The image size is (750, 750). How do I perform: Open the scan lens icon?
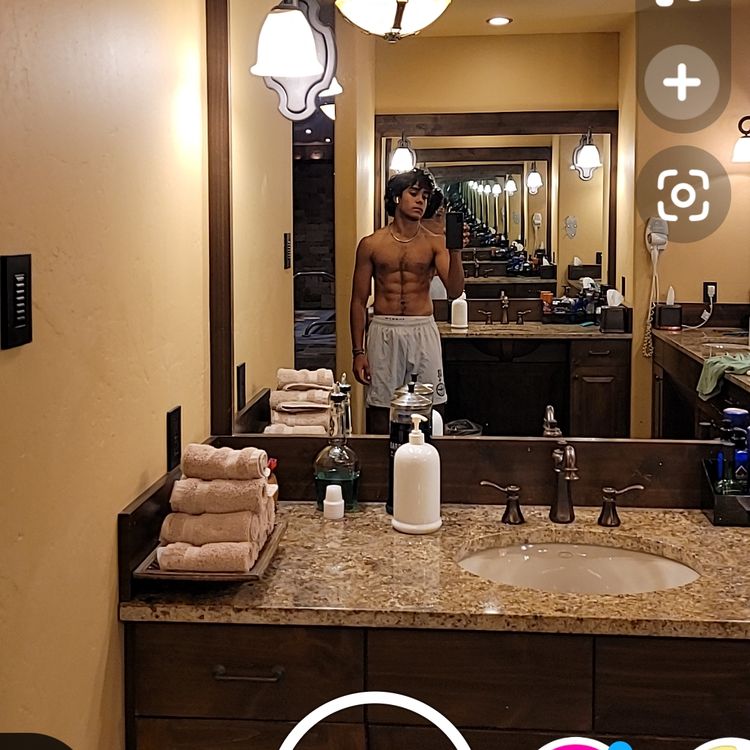tap(683, 194)
